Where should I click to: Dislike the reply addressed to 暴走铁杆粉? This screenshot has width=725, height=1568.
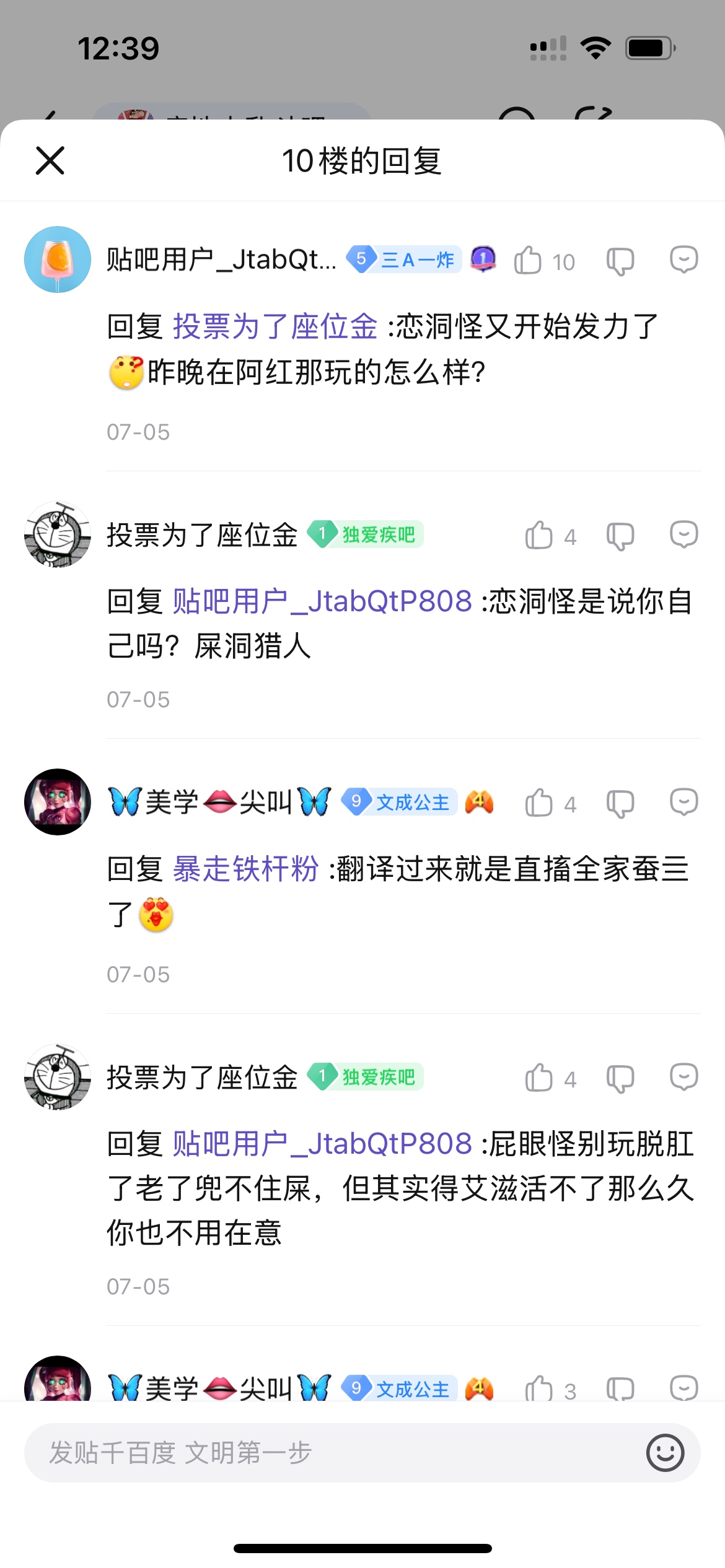tap(620, 803)
